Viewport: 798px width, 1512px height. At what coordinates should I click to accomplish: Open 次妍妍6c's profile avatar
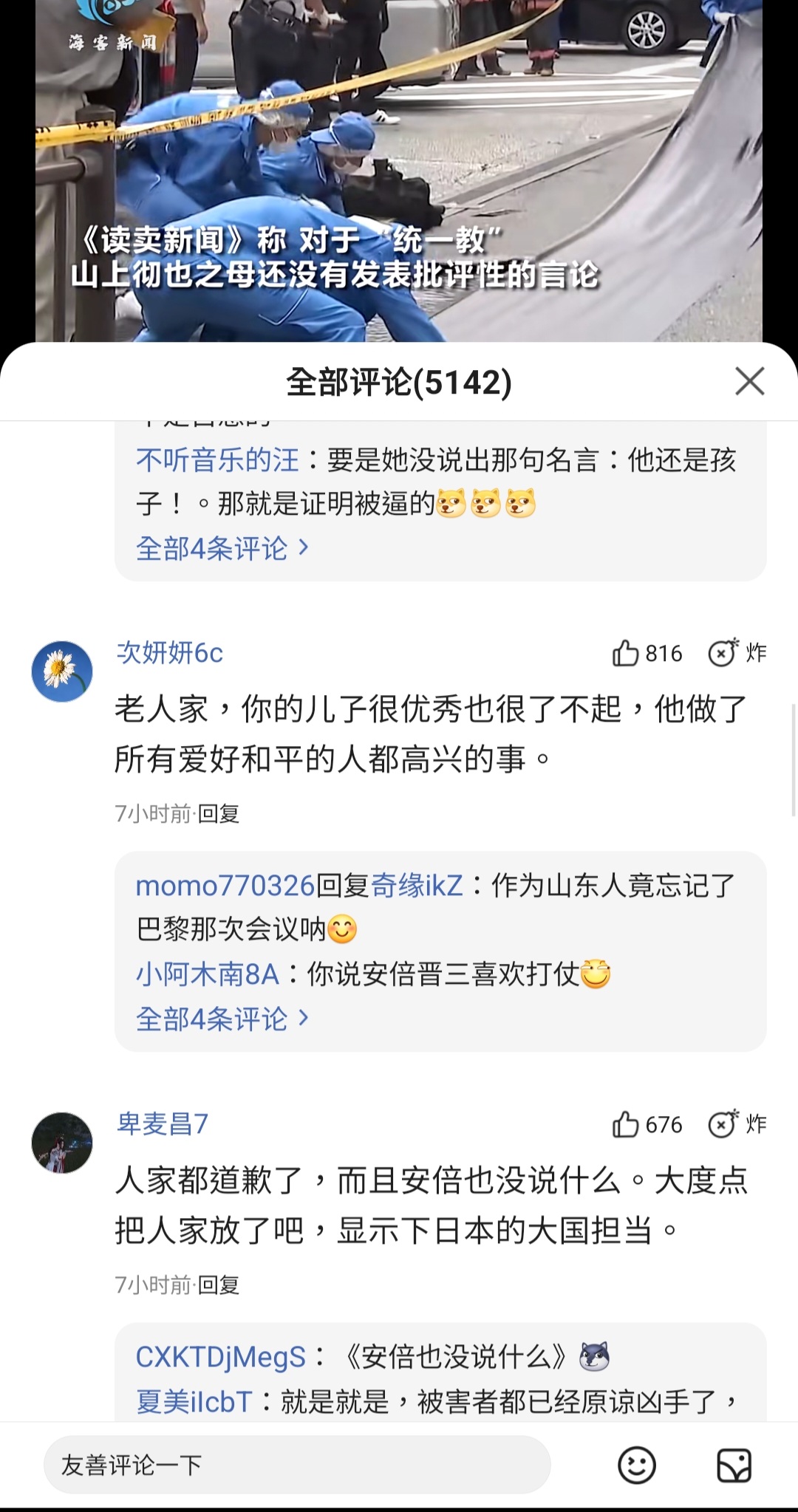click(62, 671)
